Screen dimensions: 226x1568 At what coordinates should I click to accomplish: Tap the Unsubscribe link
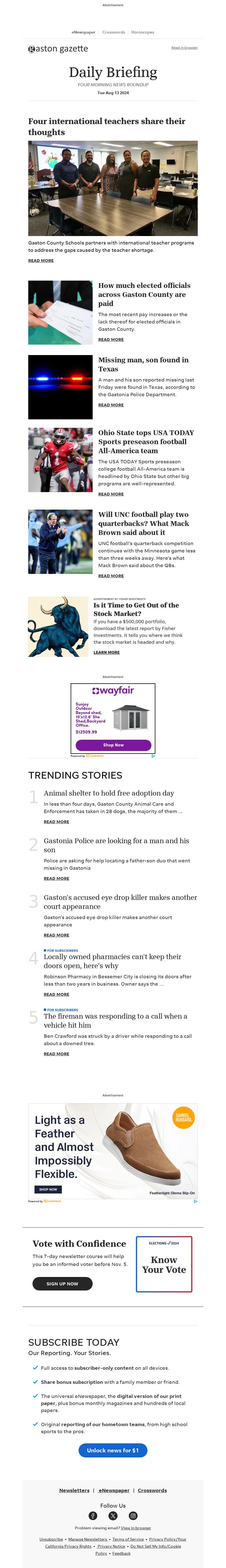[51, 1540]
